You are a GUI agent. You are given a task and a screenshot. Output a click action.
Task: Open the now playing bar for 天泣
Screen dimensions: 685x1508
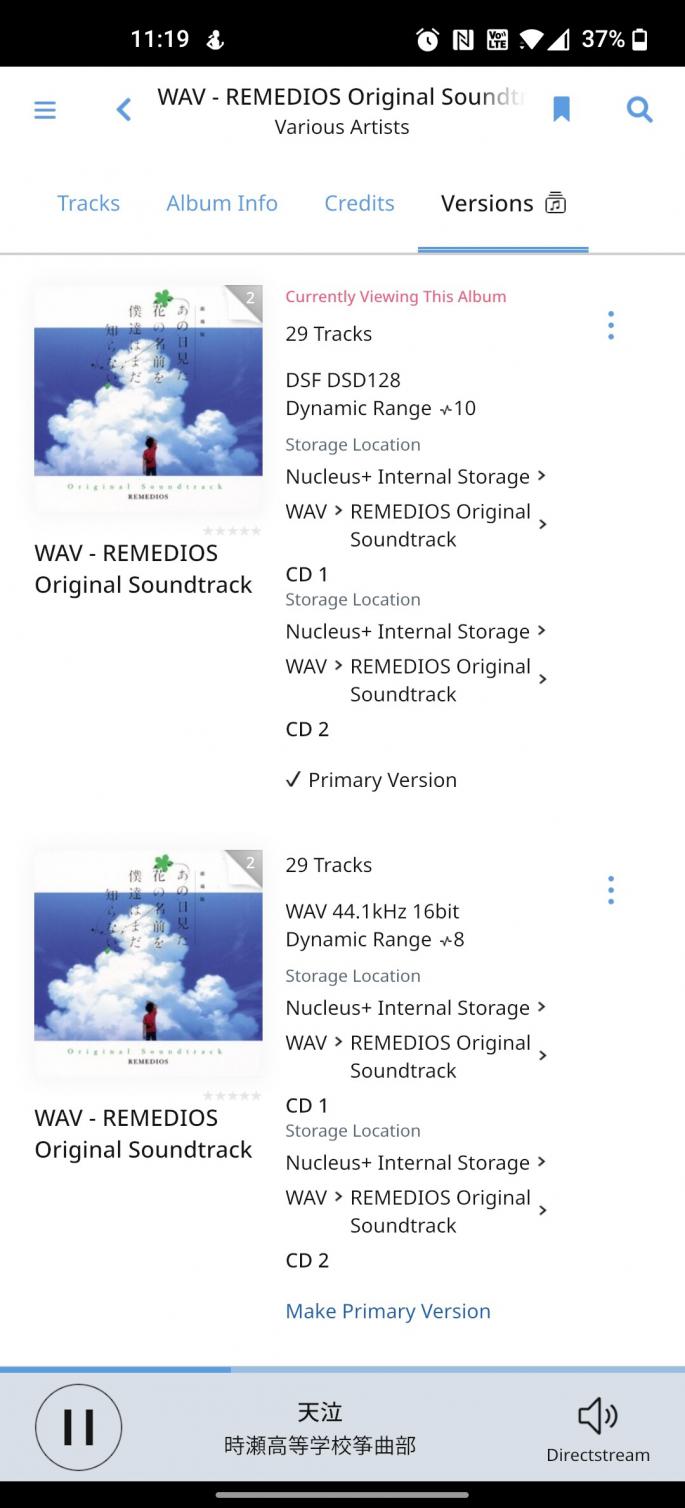[x=320, y=1428]
